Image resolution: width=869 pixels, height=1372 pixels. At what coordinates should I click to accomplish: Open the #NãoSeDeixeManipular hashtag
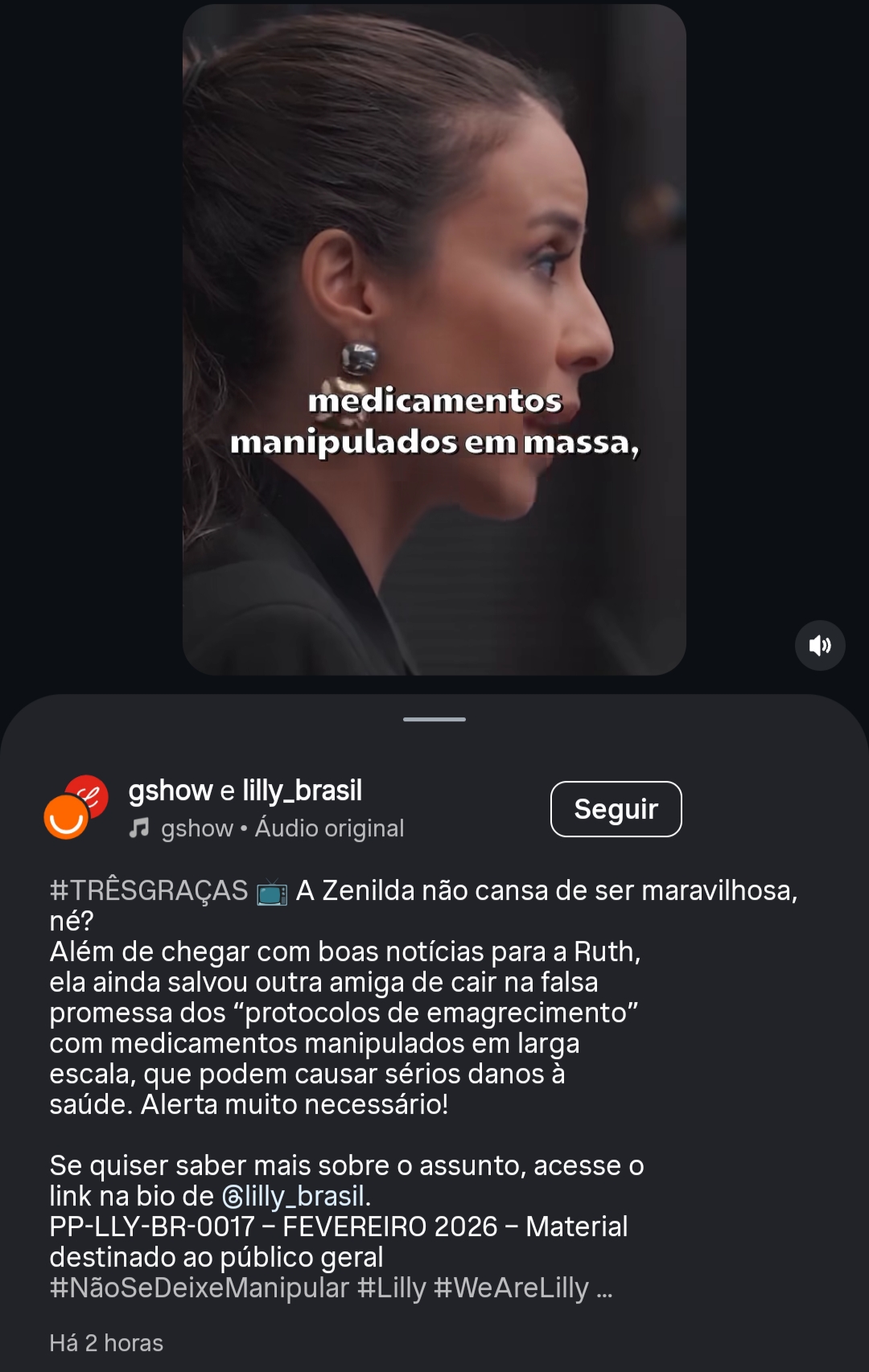[199, 1288]
